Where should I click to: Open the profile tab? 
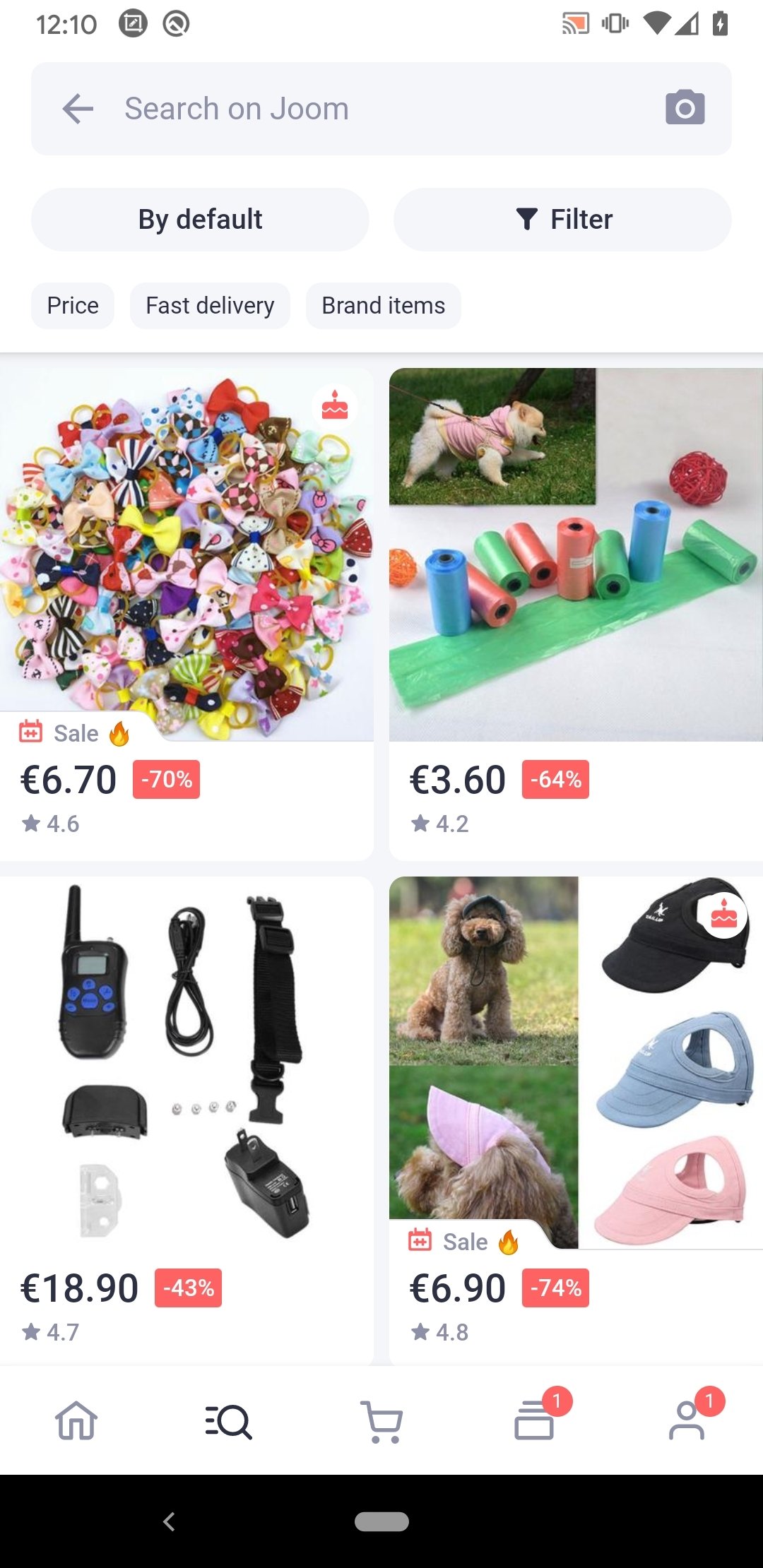[687, 1420]
